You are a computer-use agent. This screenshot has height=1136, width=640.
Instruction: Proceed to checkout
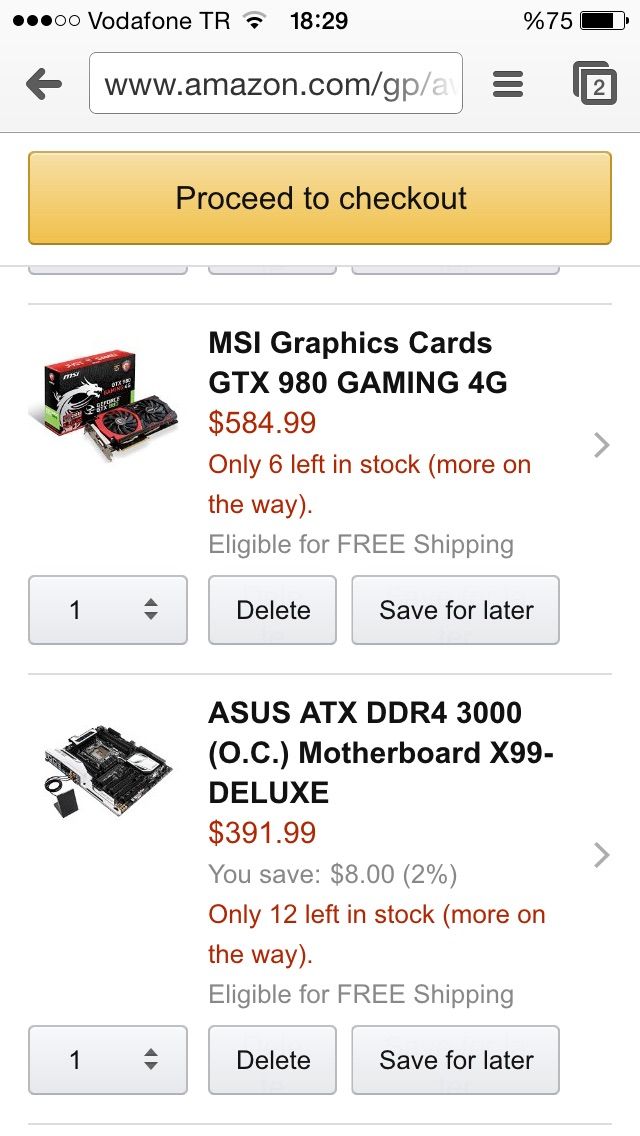(320, 198)
